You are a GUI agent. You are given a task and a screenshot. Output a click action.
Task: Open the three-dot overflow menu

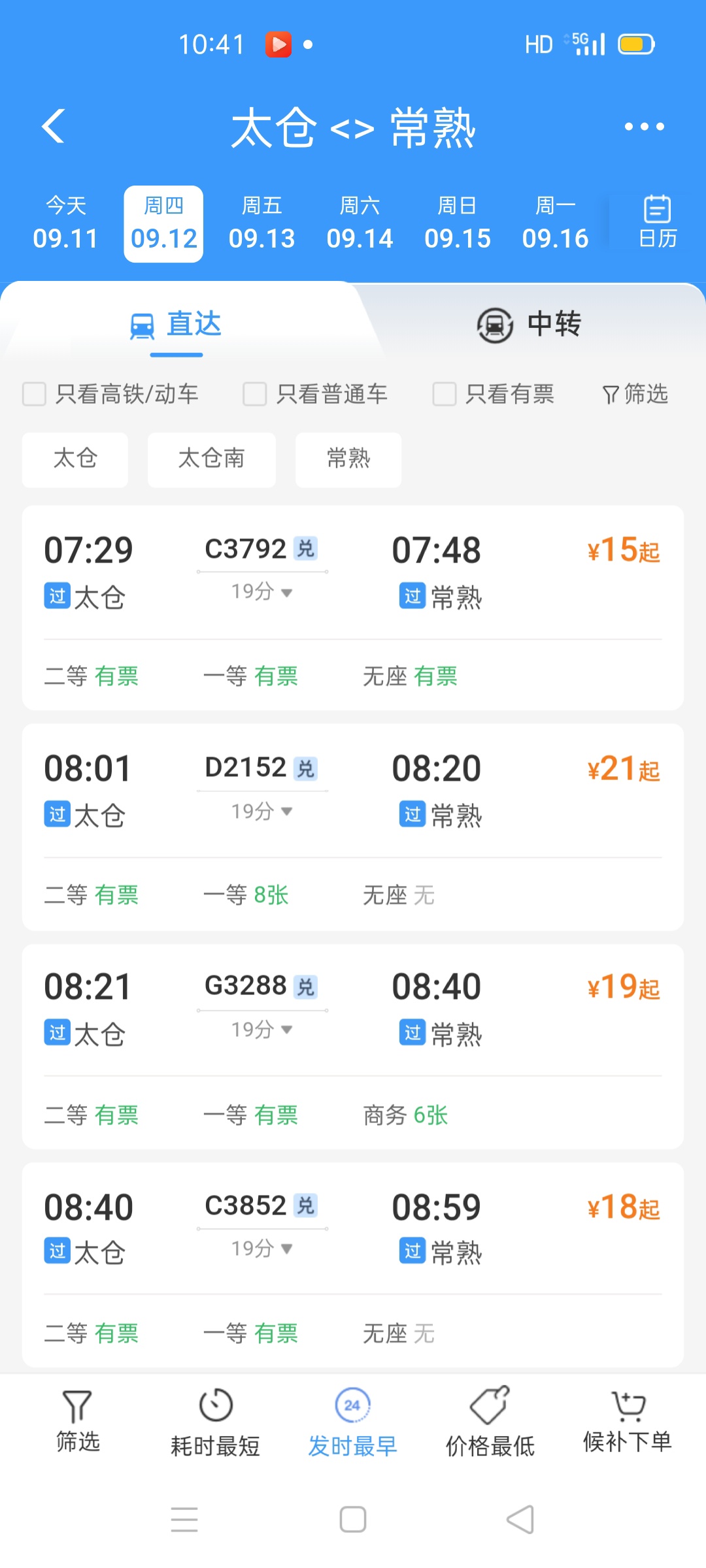point(644,127)
